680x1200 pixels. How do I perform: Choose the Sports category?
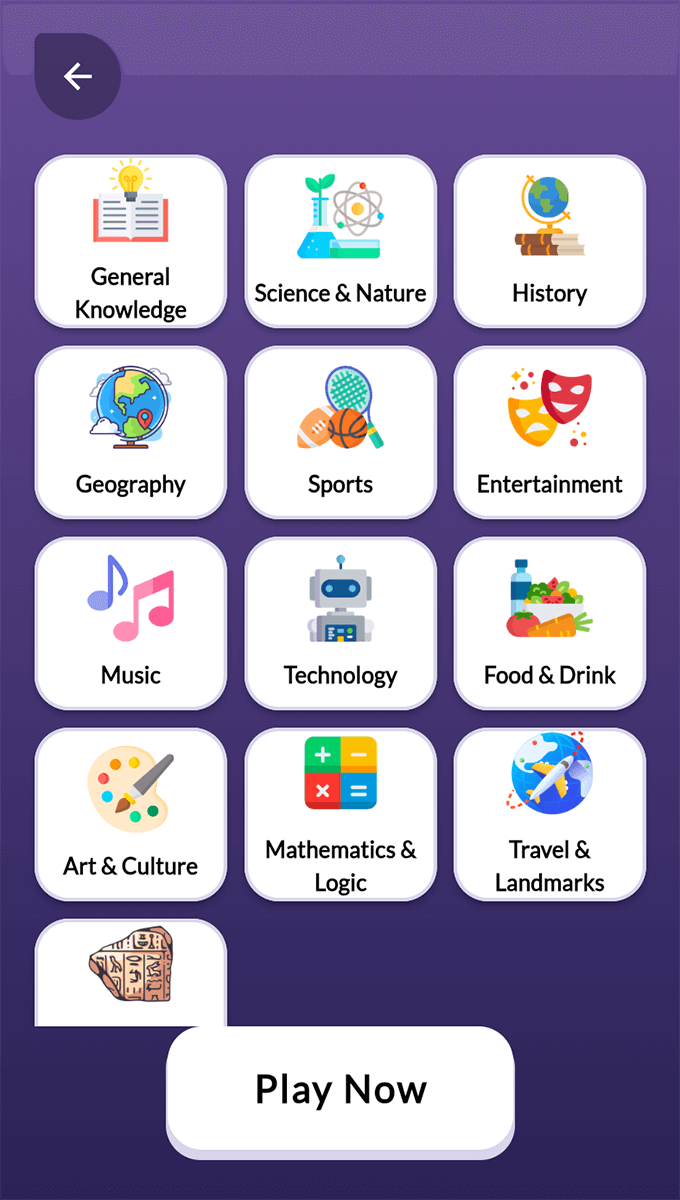coord(340,432)
